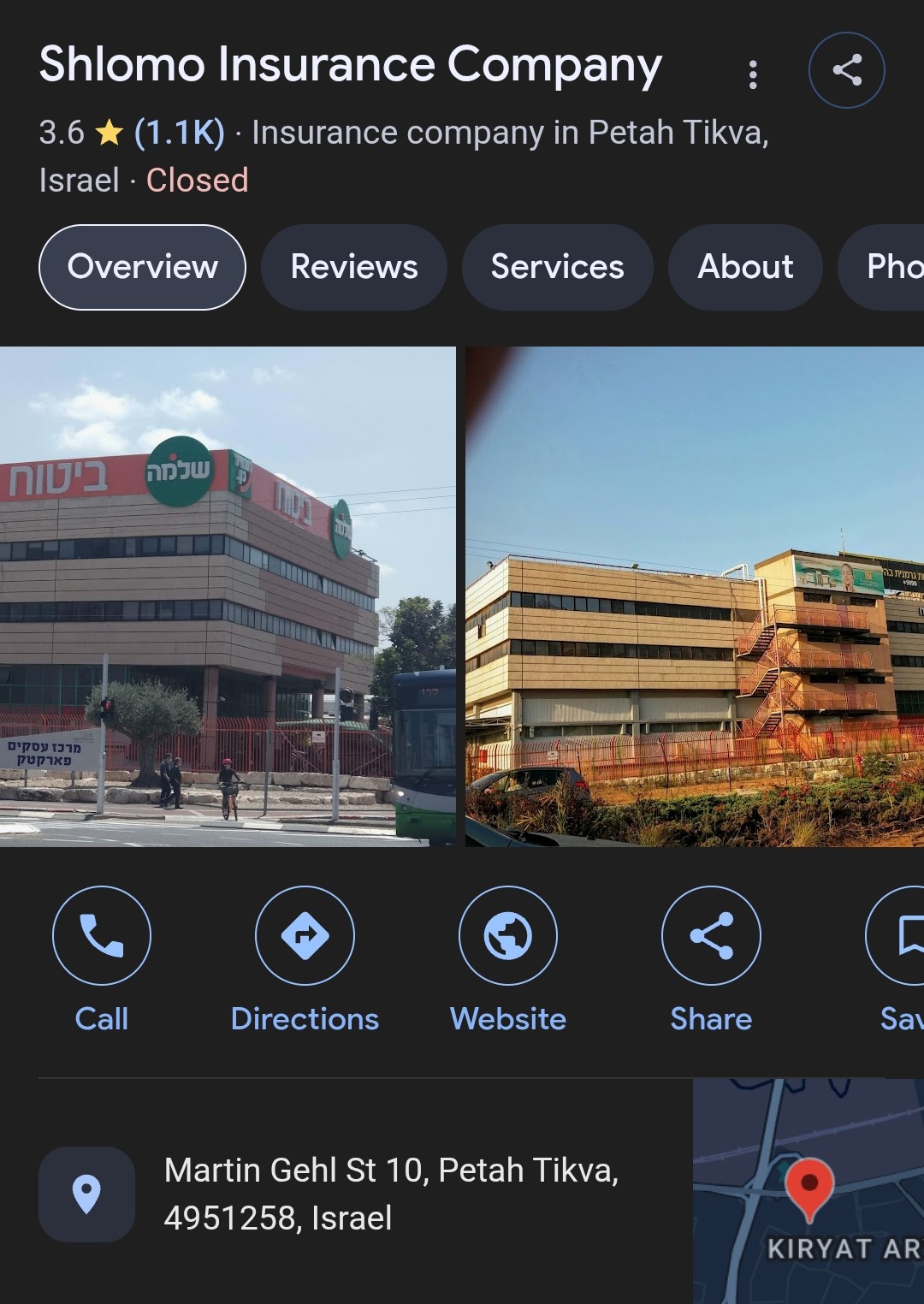
Task: View the photo with the orange staircase
Action: (695, 596)
